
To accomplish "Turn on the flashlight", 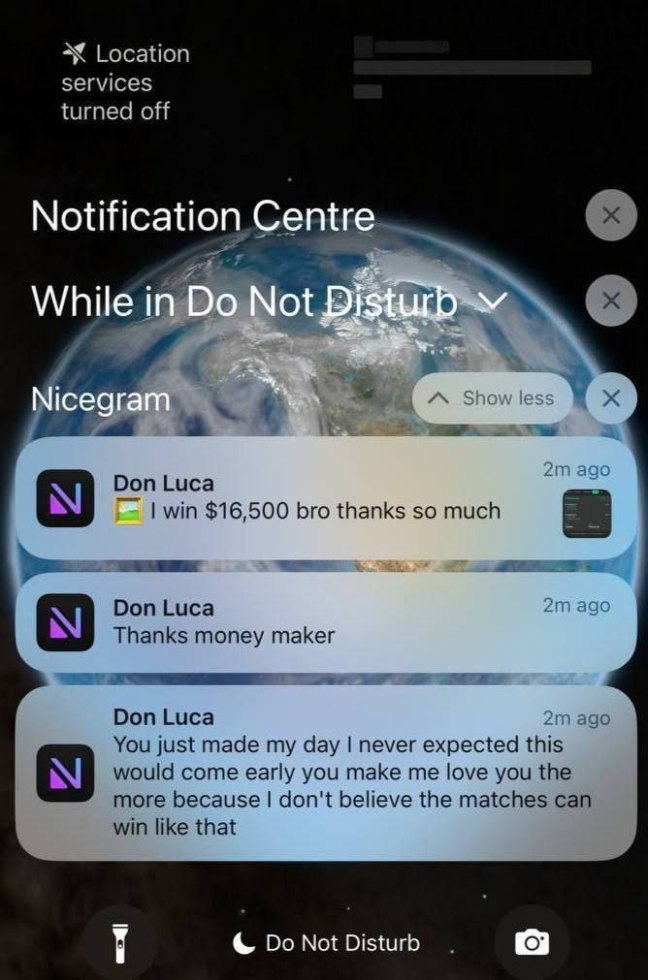I will [x=119, y=941].
